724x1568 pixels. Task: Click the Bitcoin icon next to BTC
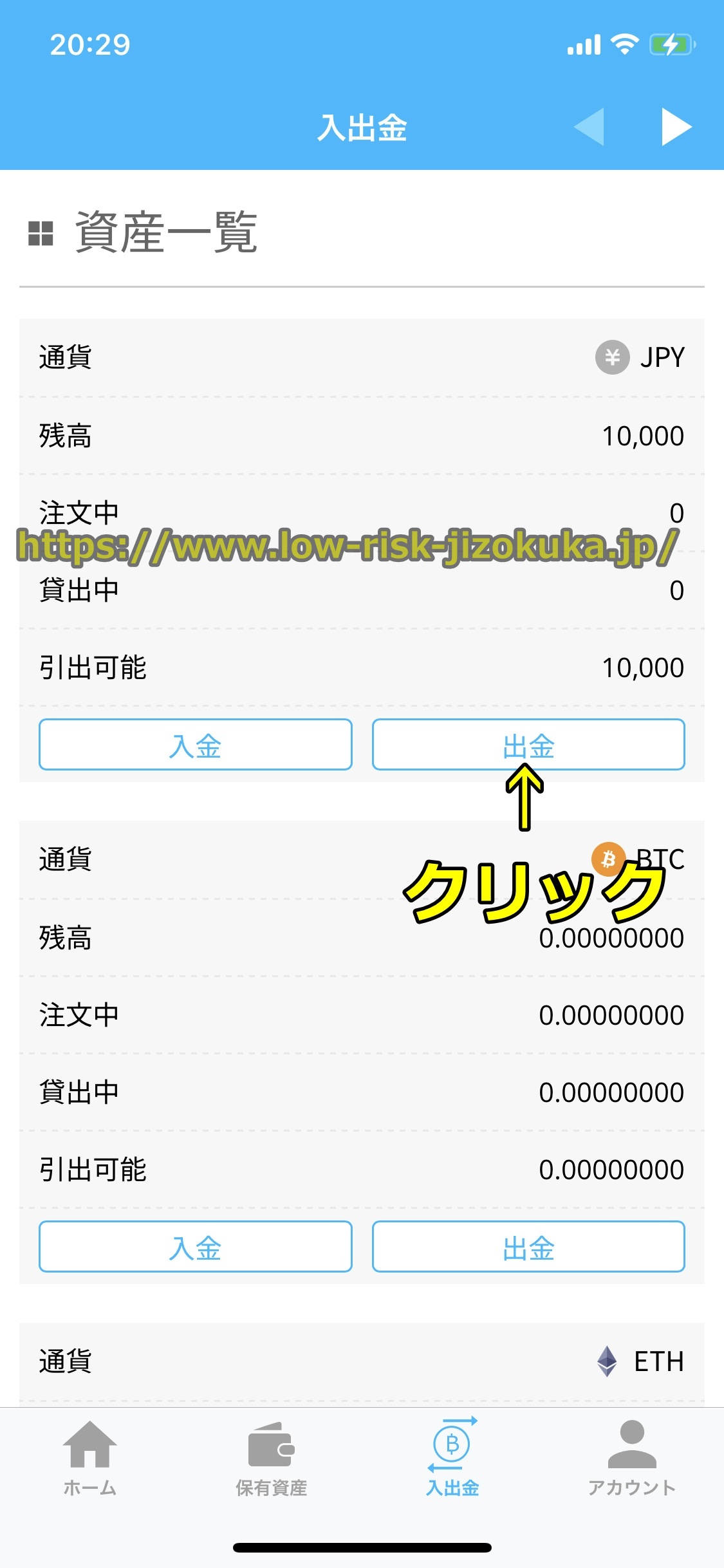(608, 859)
